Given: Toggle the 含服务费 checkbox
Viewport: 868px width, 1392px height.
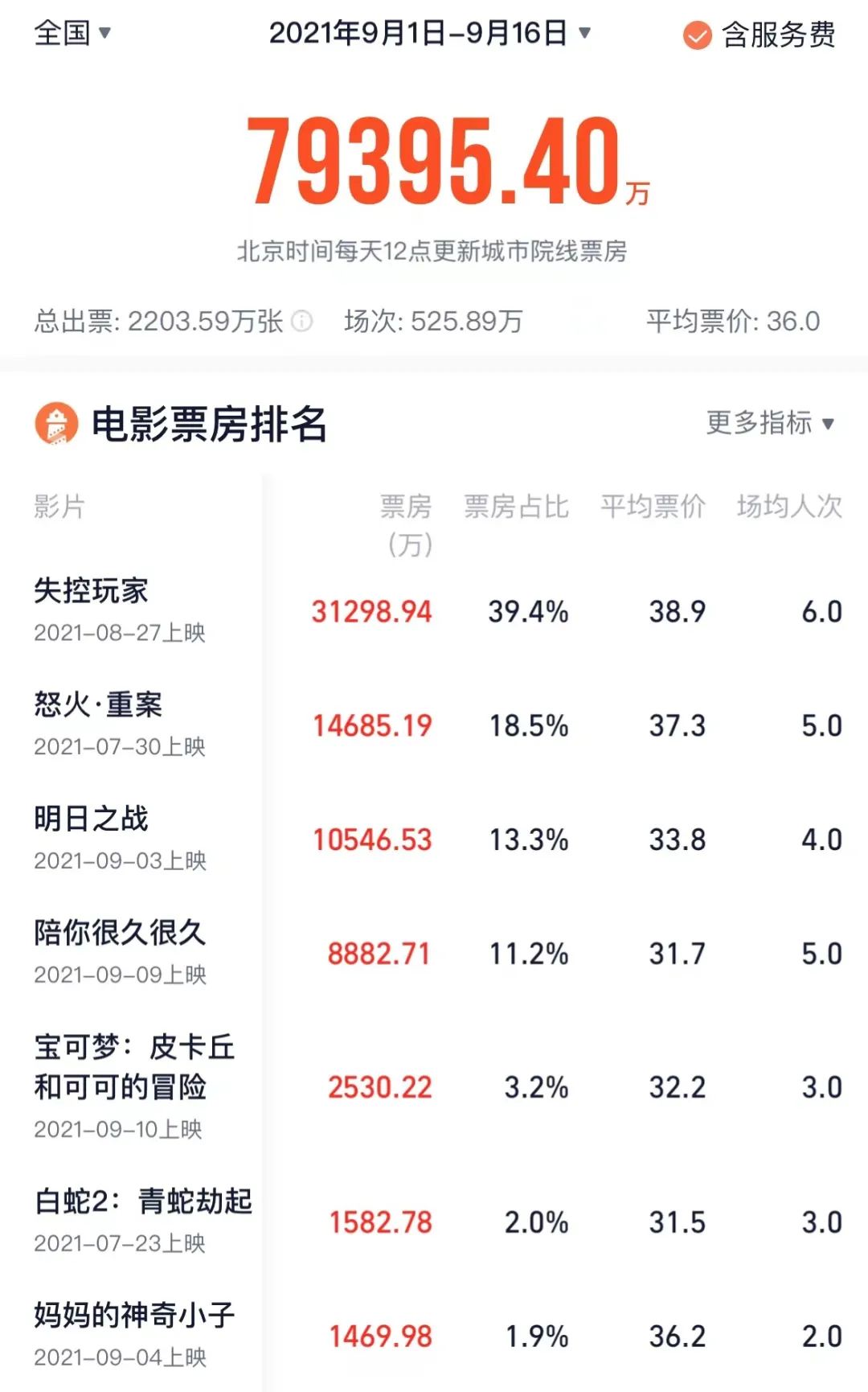Looking at the screenshot, I should coord(697,35).
